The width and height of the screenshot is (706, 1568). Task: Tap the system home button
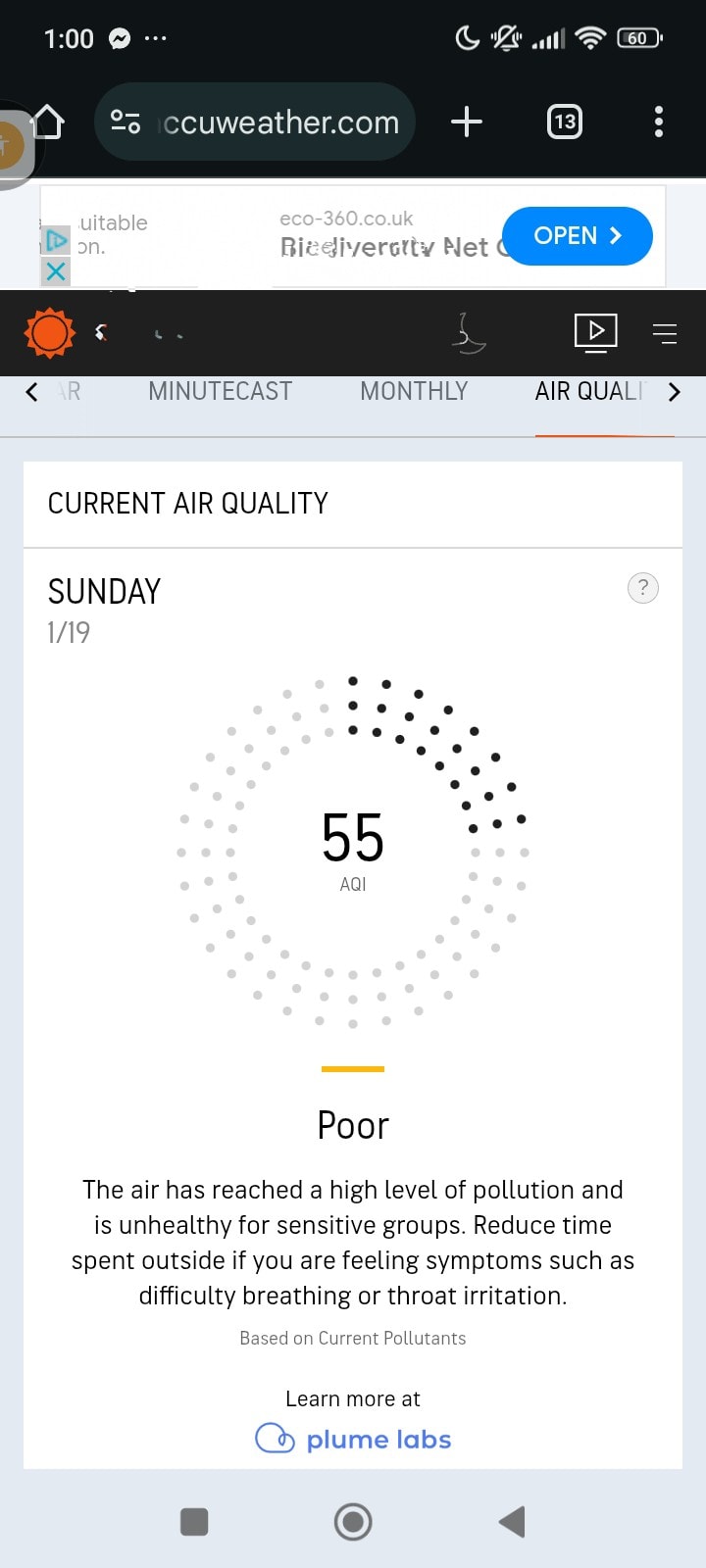[353, 1522]
